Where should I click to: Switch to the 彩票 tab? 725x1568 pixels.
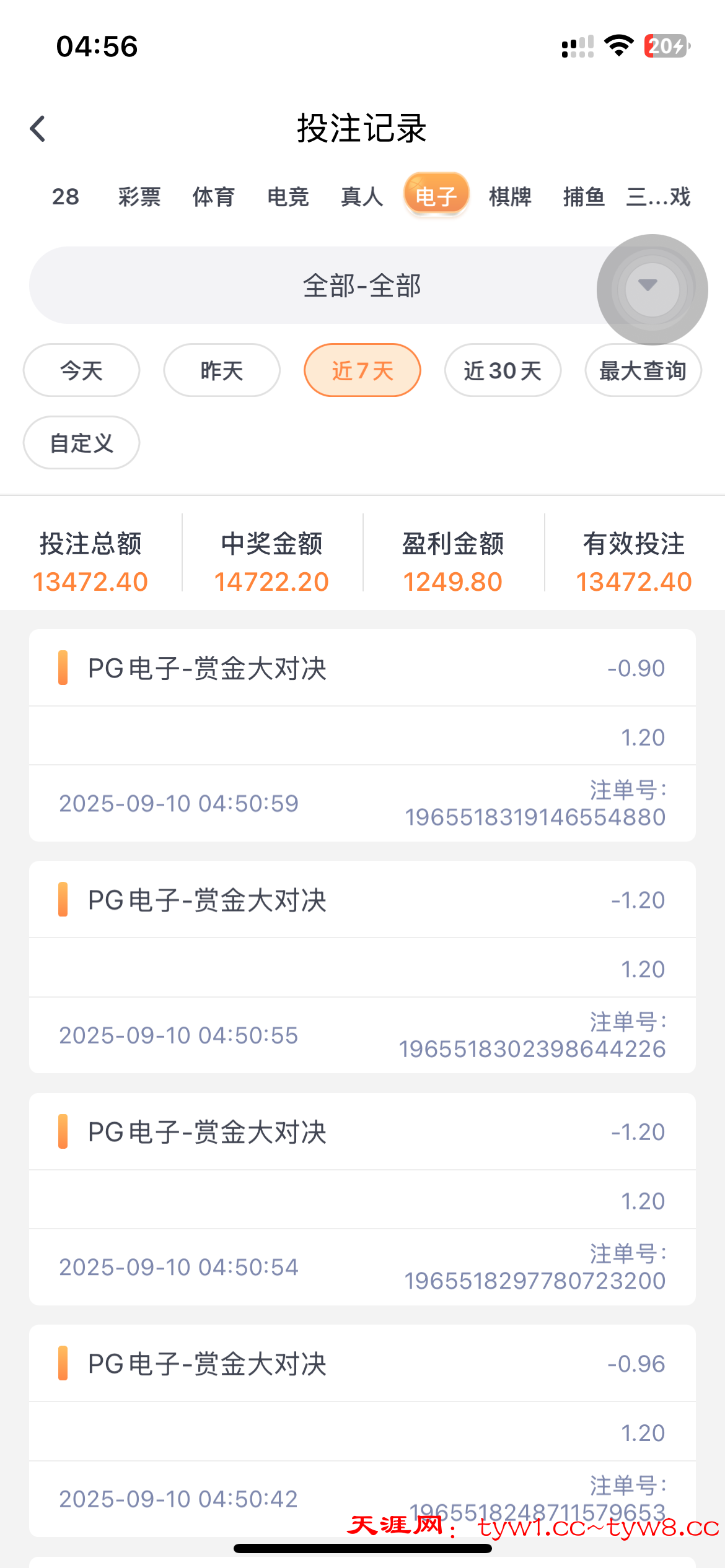(139, 197)
